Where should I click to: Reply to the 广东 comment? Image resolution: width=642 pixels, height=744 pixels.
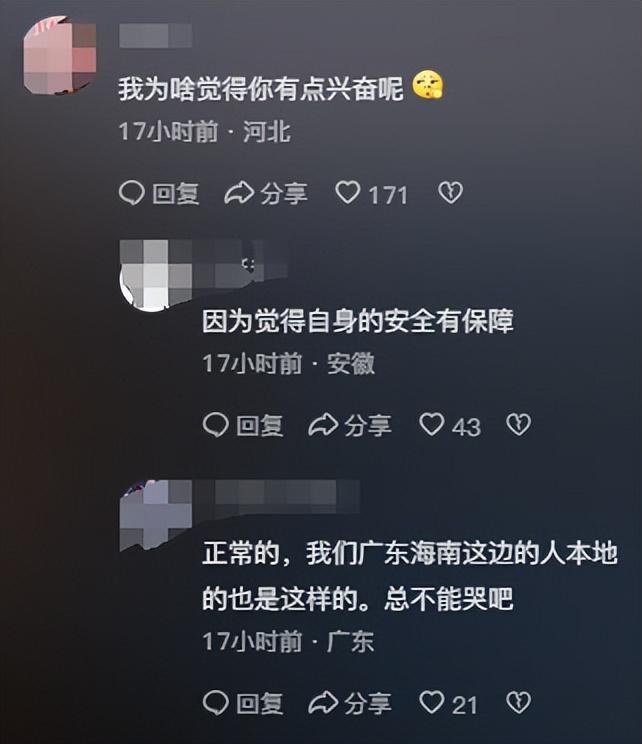243,703
